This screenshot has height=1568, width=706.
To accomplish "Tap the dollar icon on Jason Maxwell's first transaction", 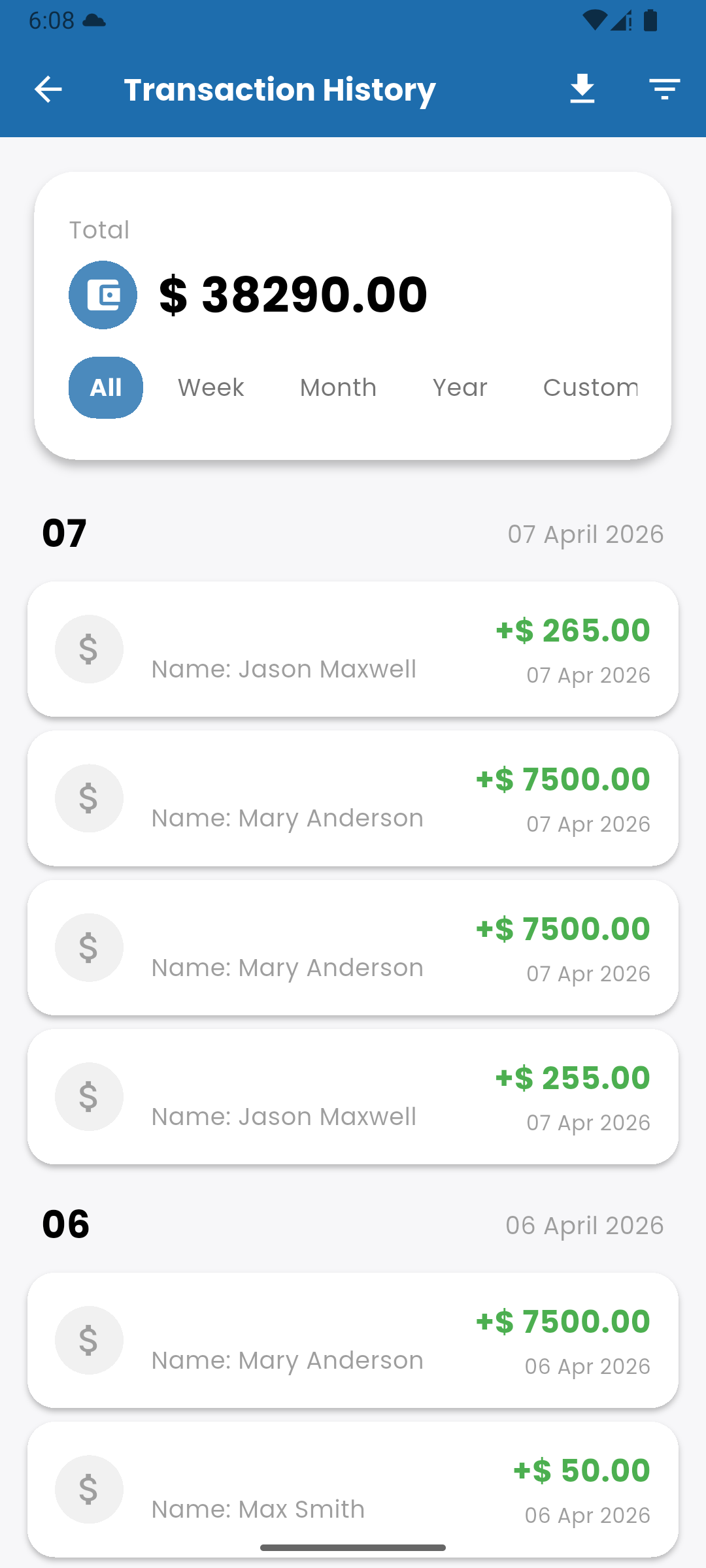I will 89,649.
